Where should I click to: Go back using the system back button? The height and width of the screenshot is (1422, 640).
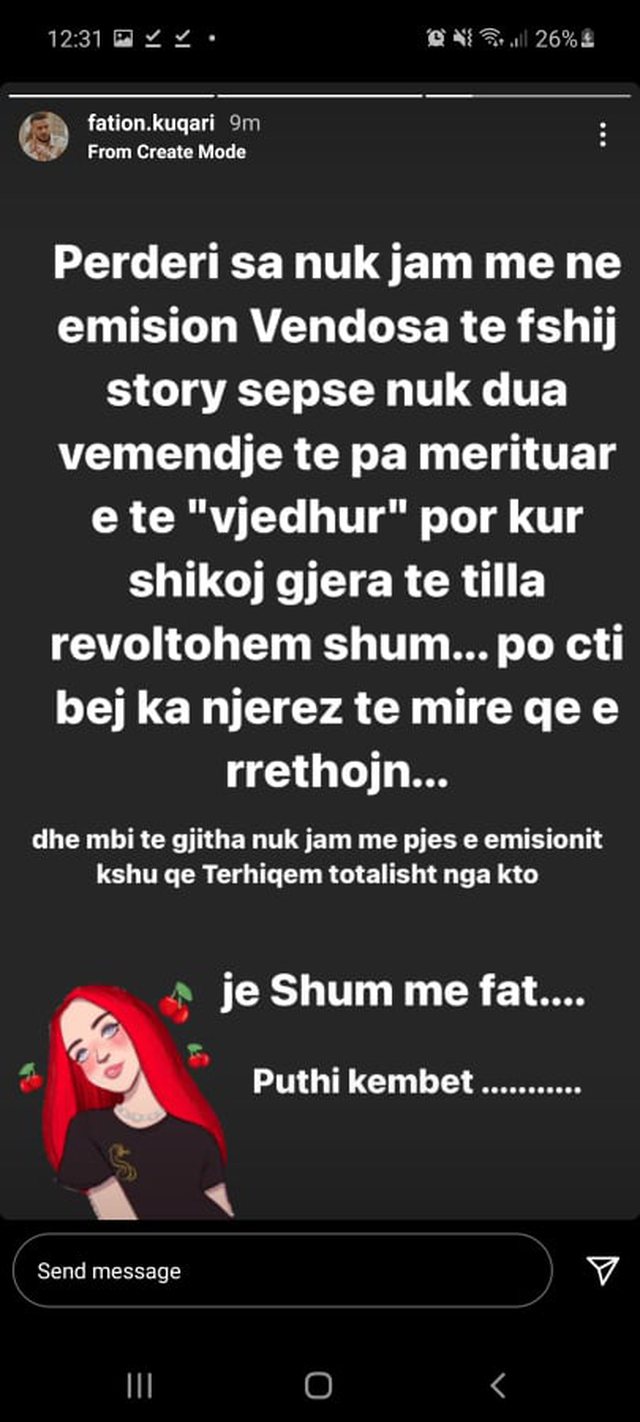tap(498, 1385)
